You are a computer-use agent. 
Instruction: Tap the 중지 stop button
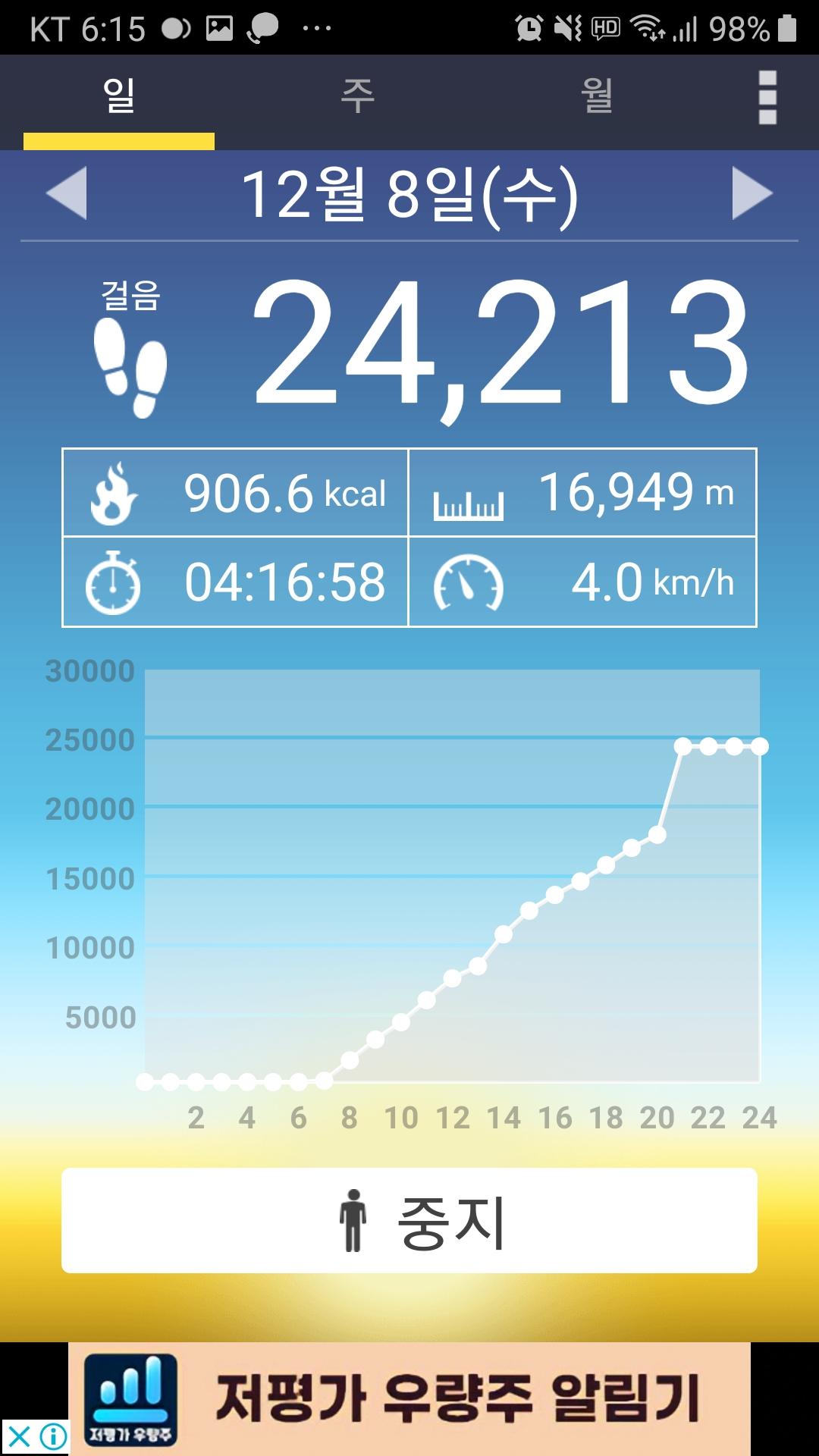tap(409, 1222)
